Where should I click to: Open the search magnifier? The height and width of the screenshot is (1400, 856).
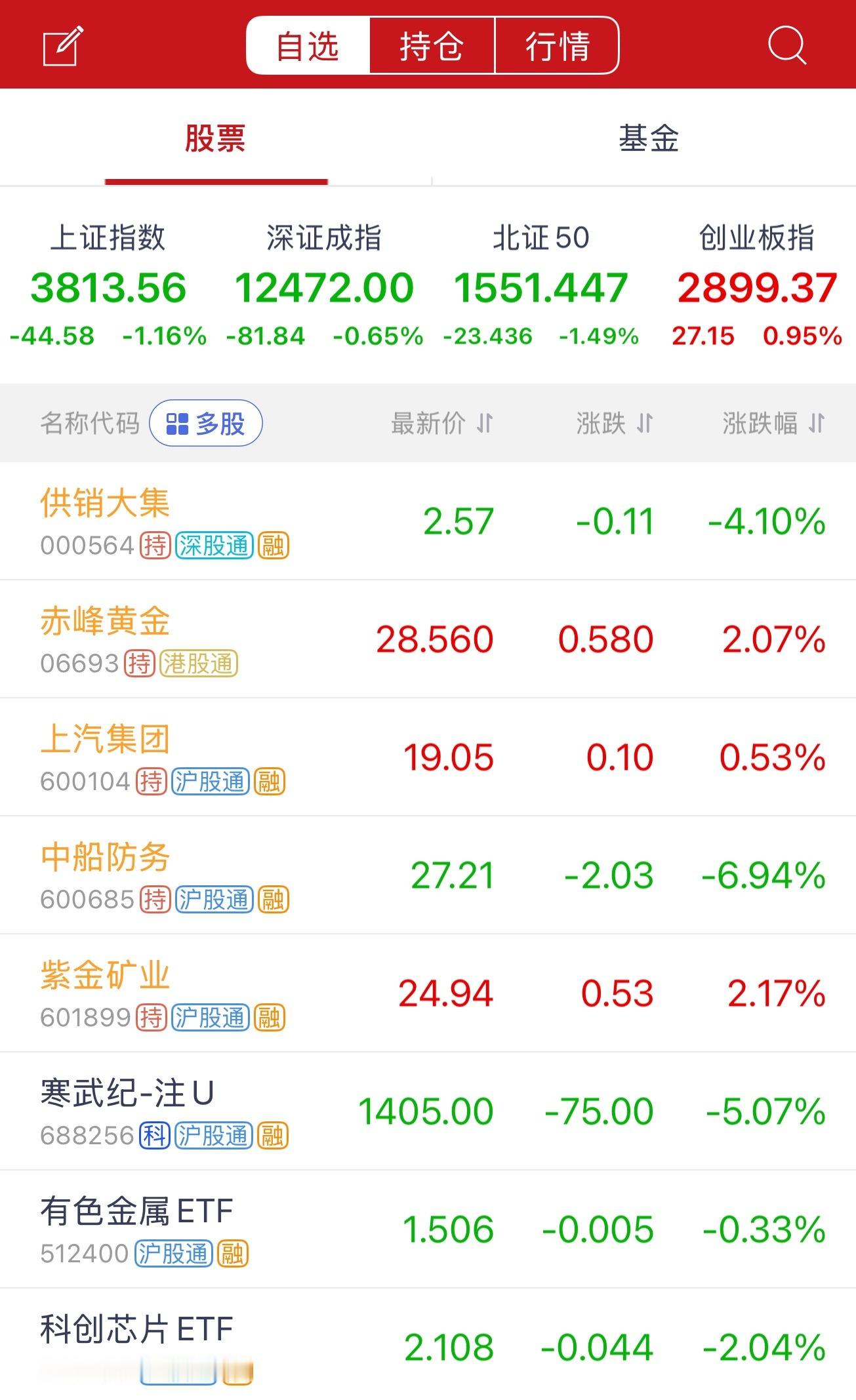click(x=786, y=45)
